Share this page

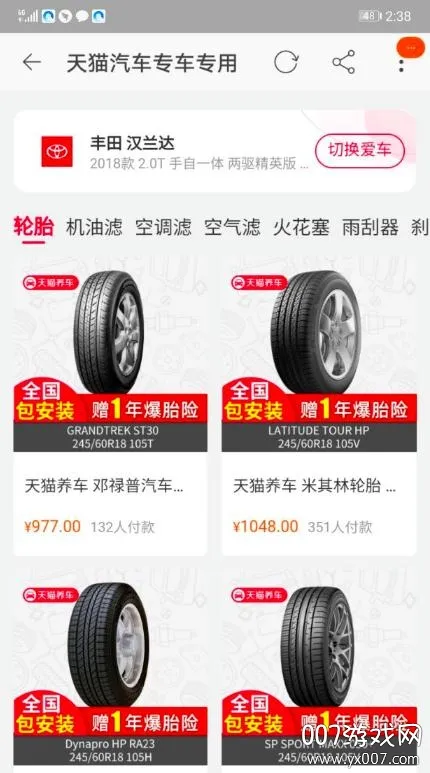tap(344, 62)
